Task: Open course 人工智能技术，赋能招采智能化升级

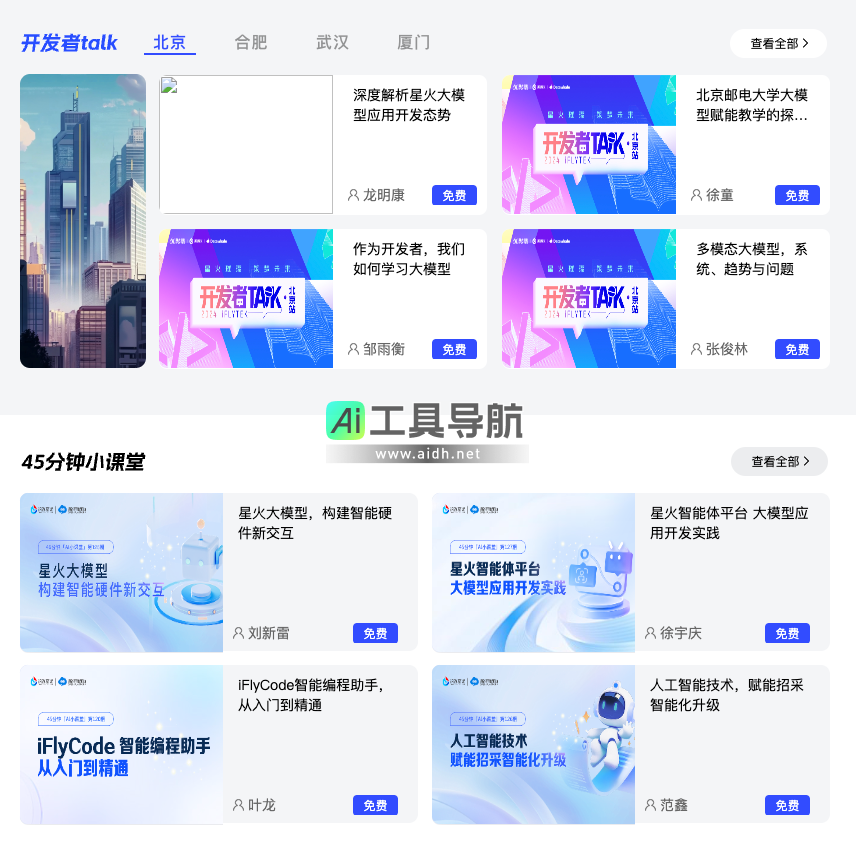Action: [x=726, y=695]
